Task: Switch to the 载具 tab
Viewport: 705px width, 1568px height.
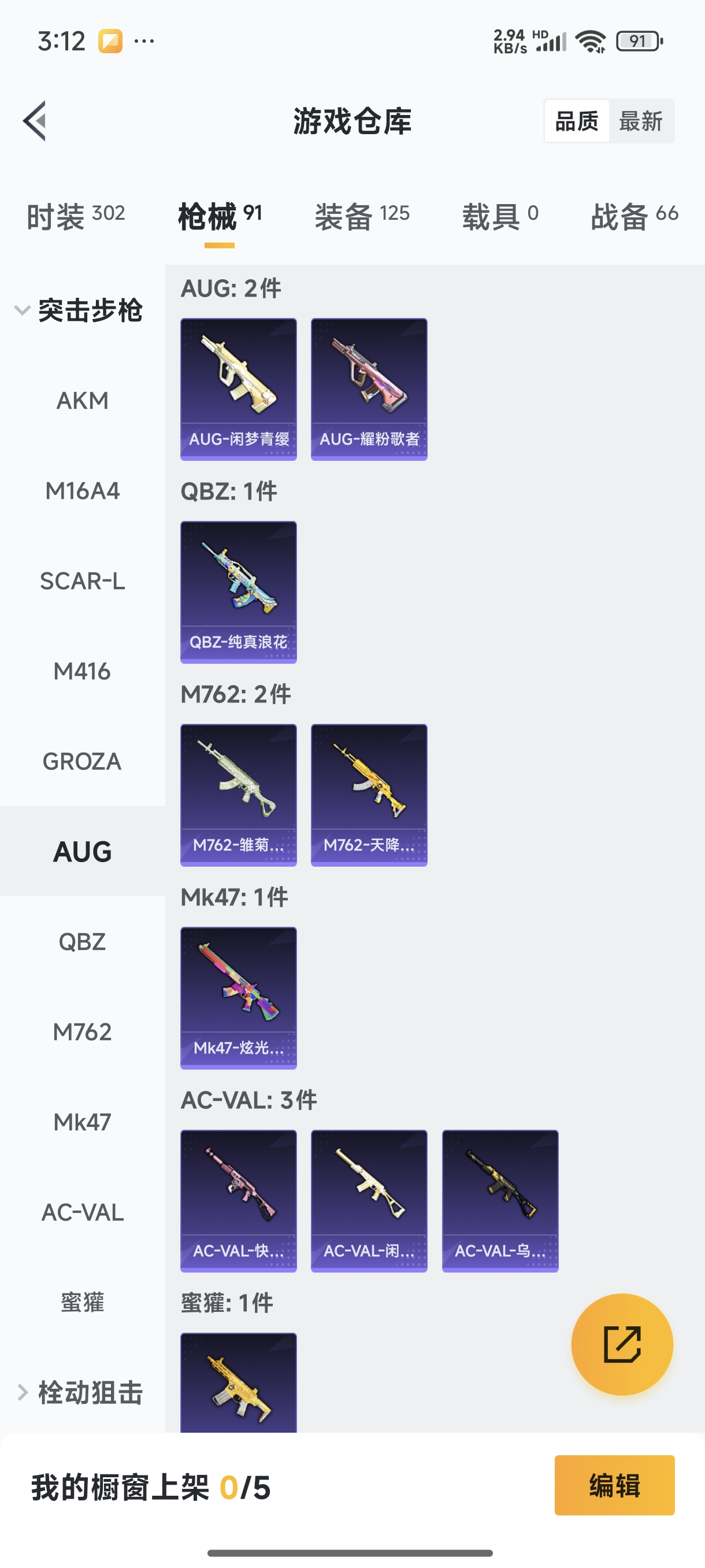Action: click(x=500, y=216)
